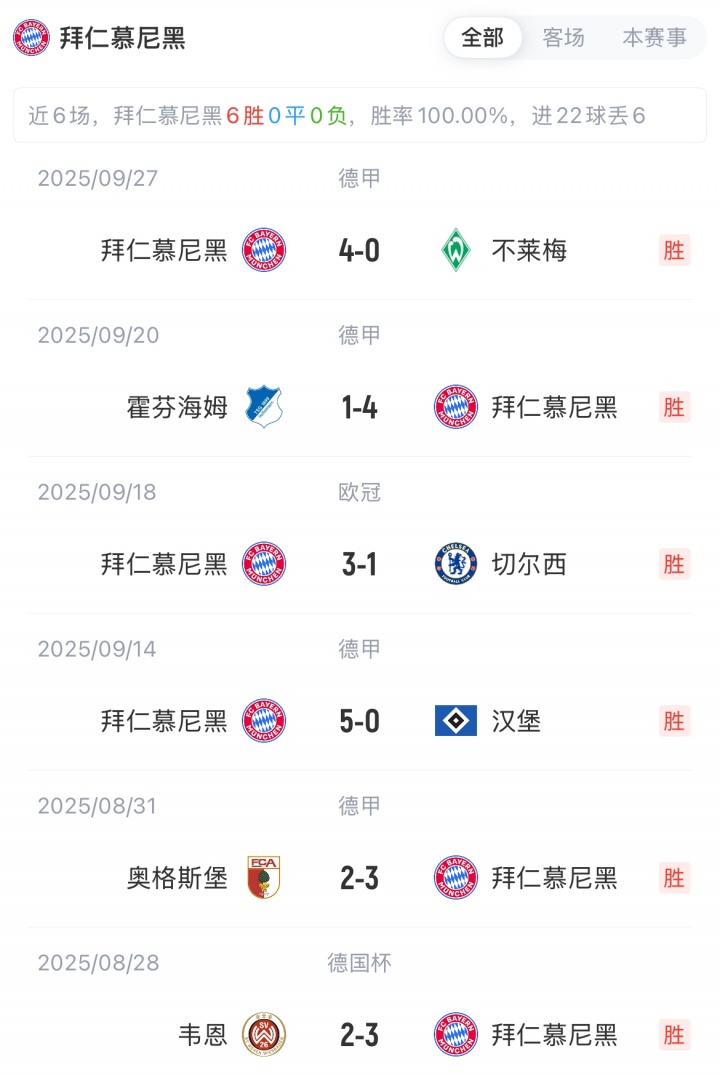
Task: Show 本赛事 matches only
Action: click(654, 38)
